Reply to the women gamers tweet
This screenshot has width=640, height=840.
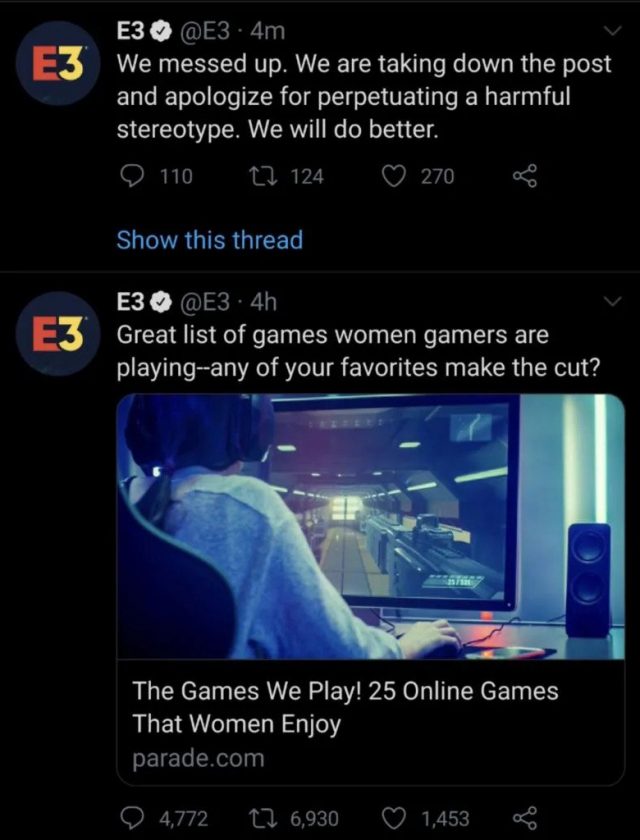pyautogui.click(x=133, y=818)
